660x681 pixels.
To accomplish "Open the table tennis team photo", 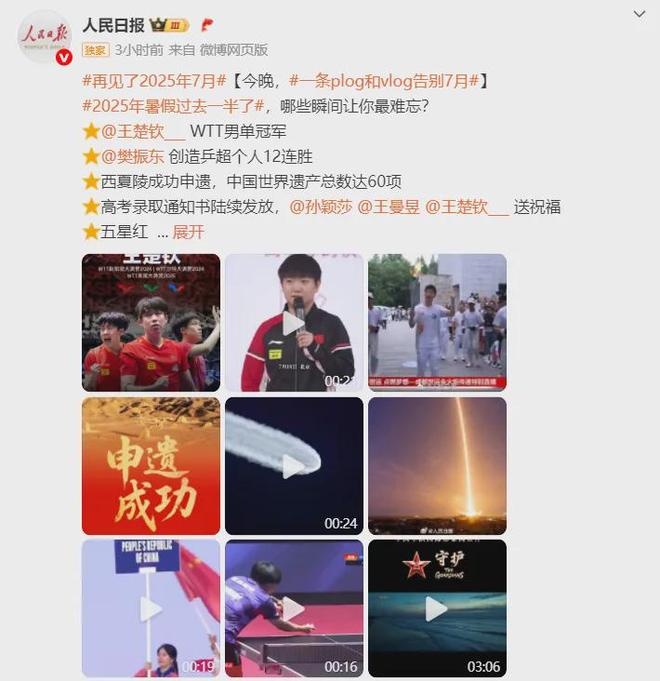I will (151, 322).
